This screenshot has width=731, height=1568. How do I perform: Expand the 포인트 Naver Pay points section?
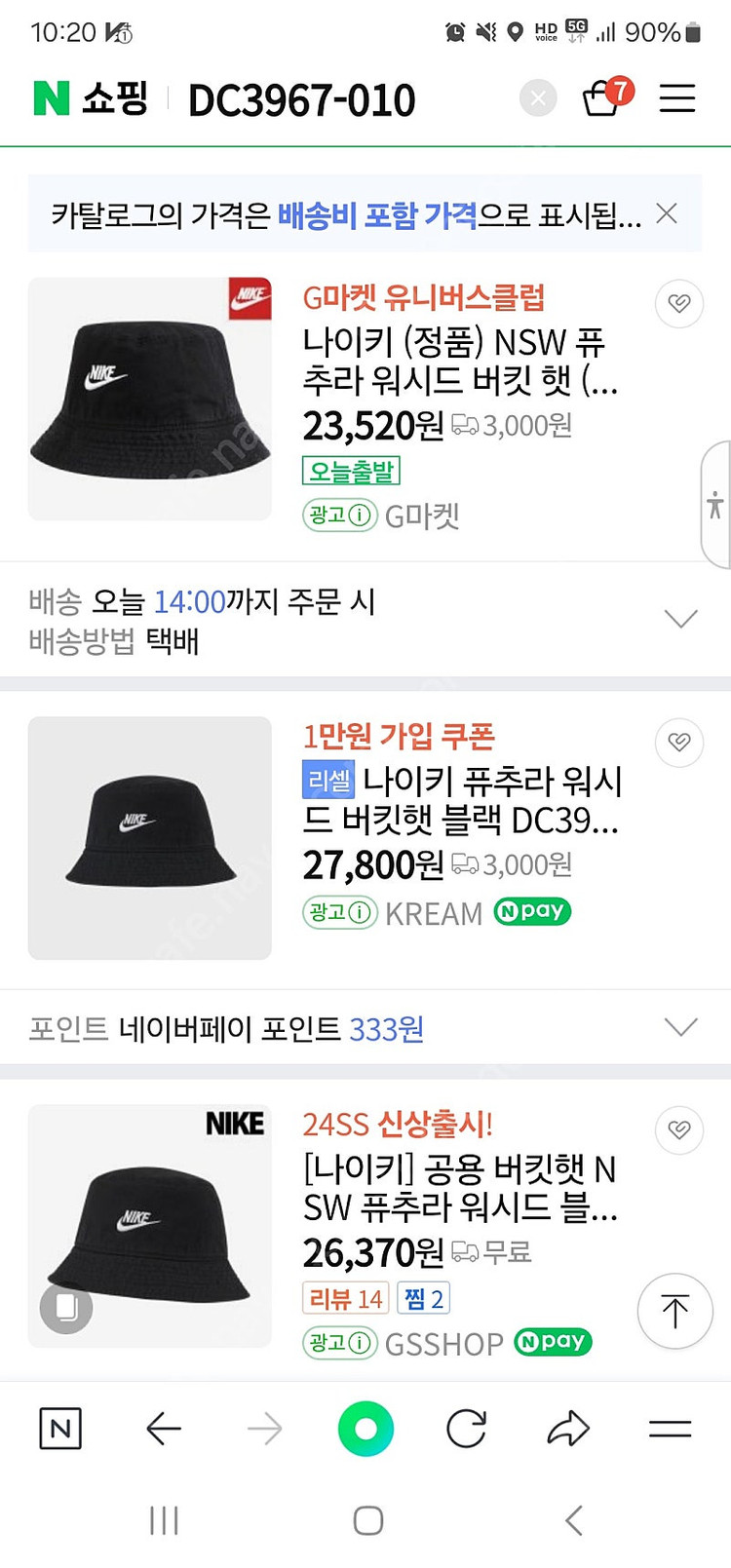click(680, 1026)
